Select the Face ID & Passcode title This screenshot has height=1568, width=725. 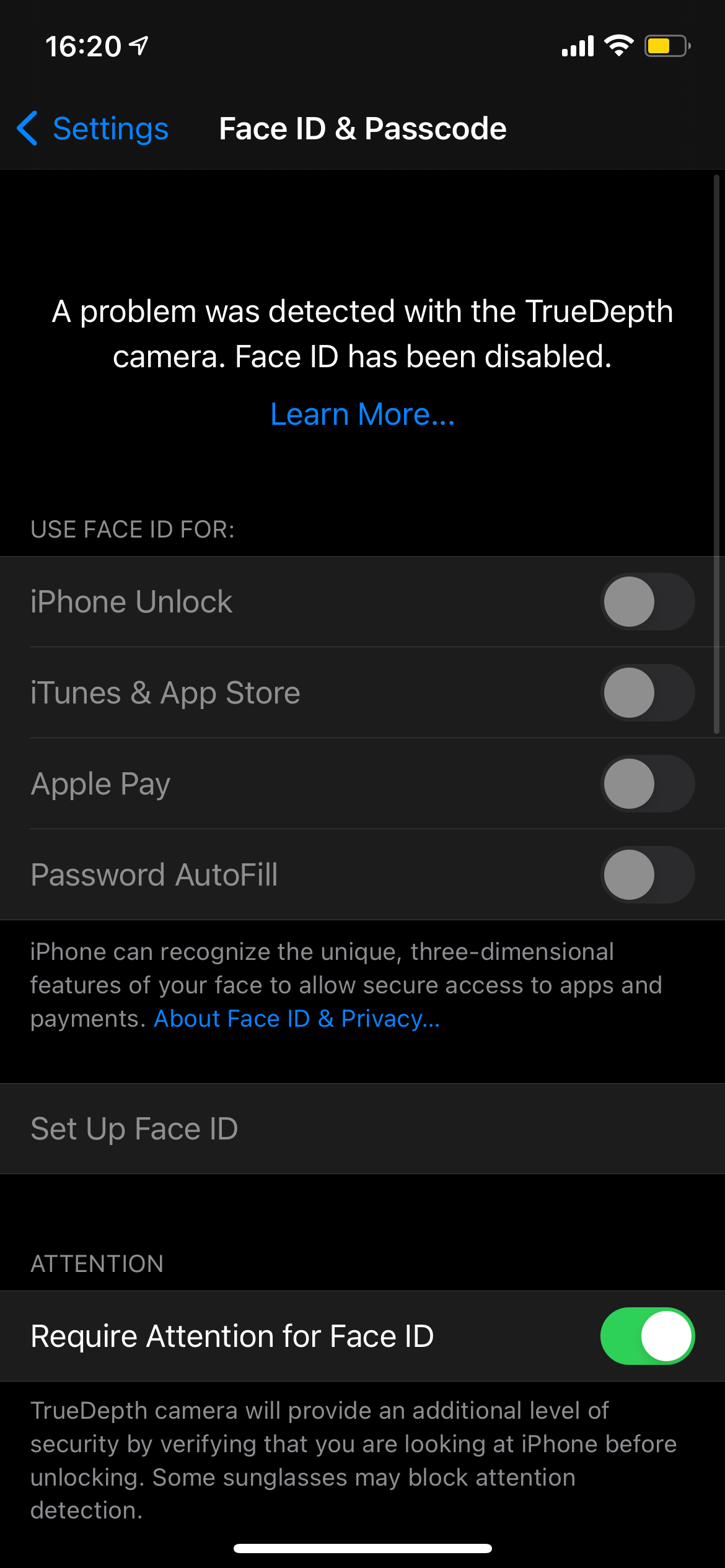(x=362, y=128)
